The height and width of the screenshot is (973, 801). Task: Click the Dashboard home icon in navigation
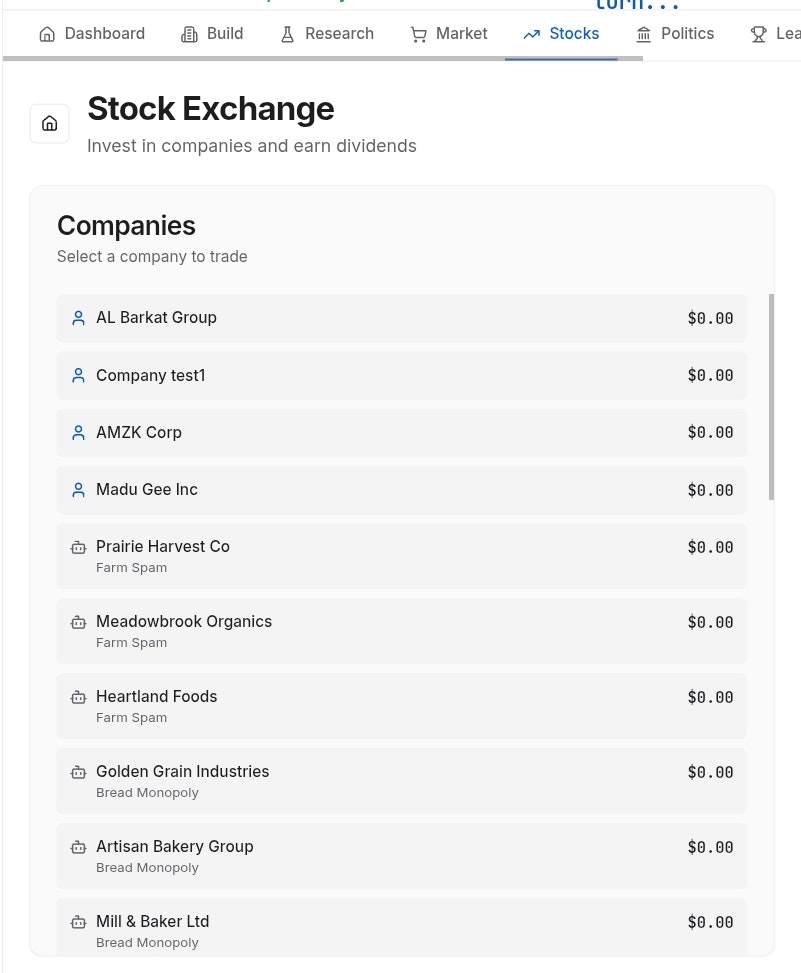coord(47,33)
